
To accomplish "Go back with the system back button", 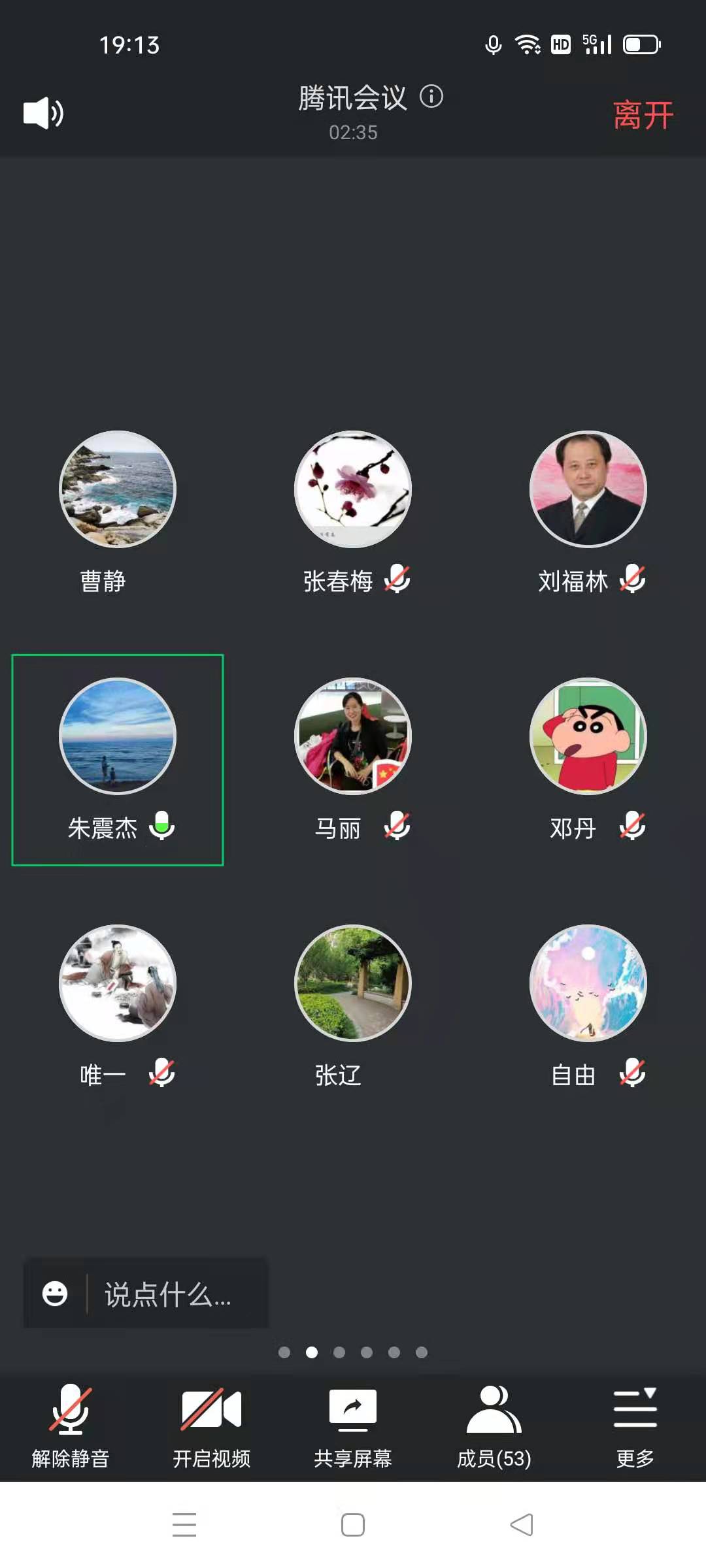I will tap(522, 1525).
